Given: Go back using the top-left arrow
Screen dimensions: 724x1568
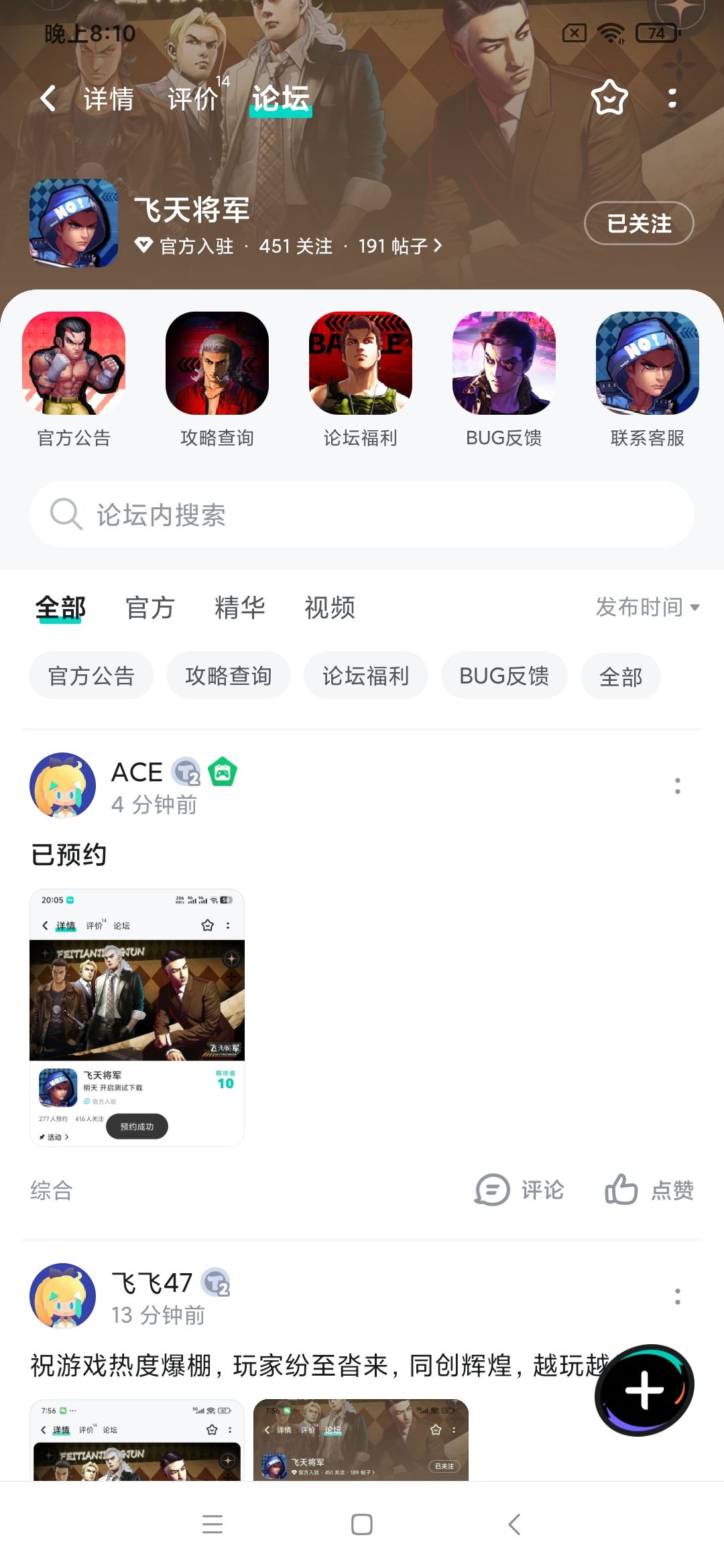Looking at the screenshot, I should click(48, 99).
